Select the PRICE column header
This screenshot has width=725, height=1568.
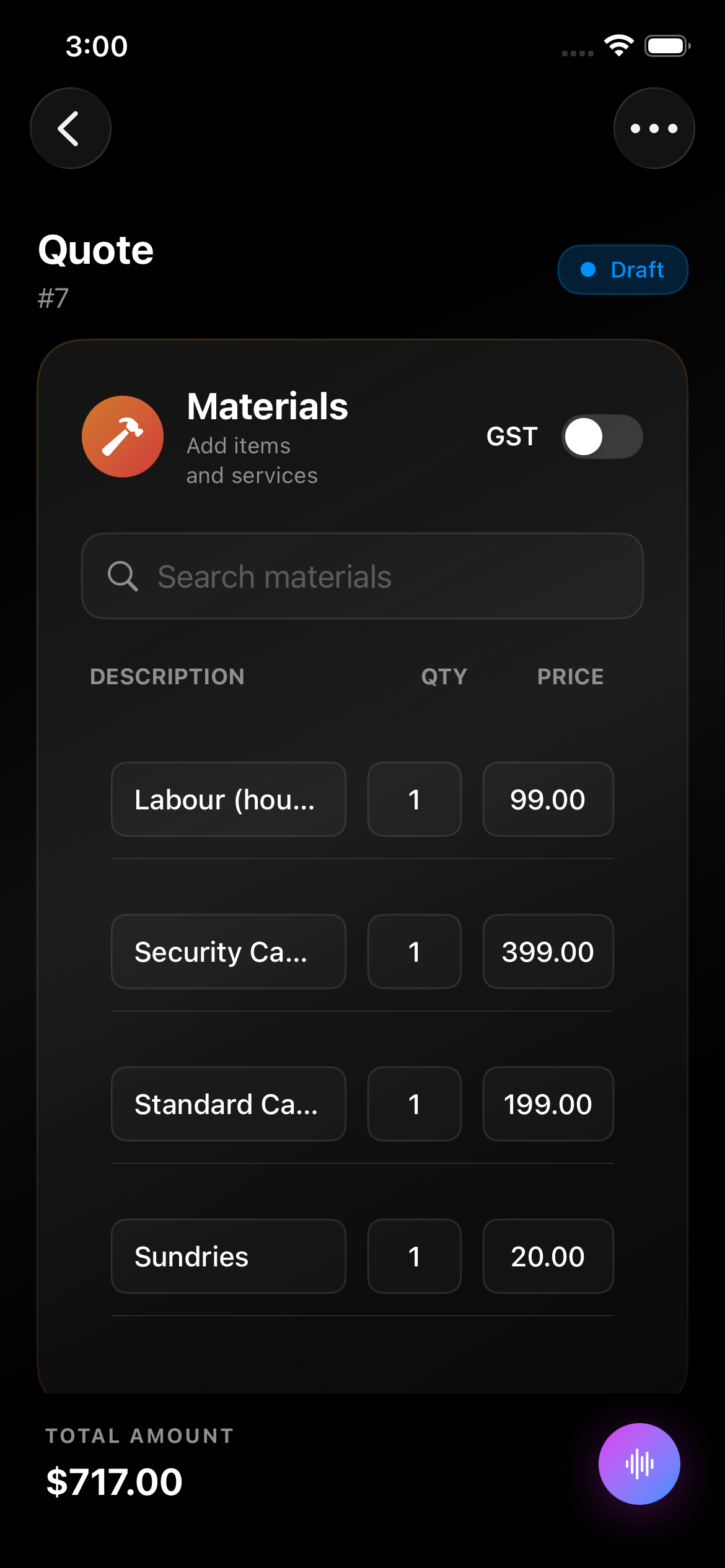[570, 676]
